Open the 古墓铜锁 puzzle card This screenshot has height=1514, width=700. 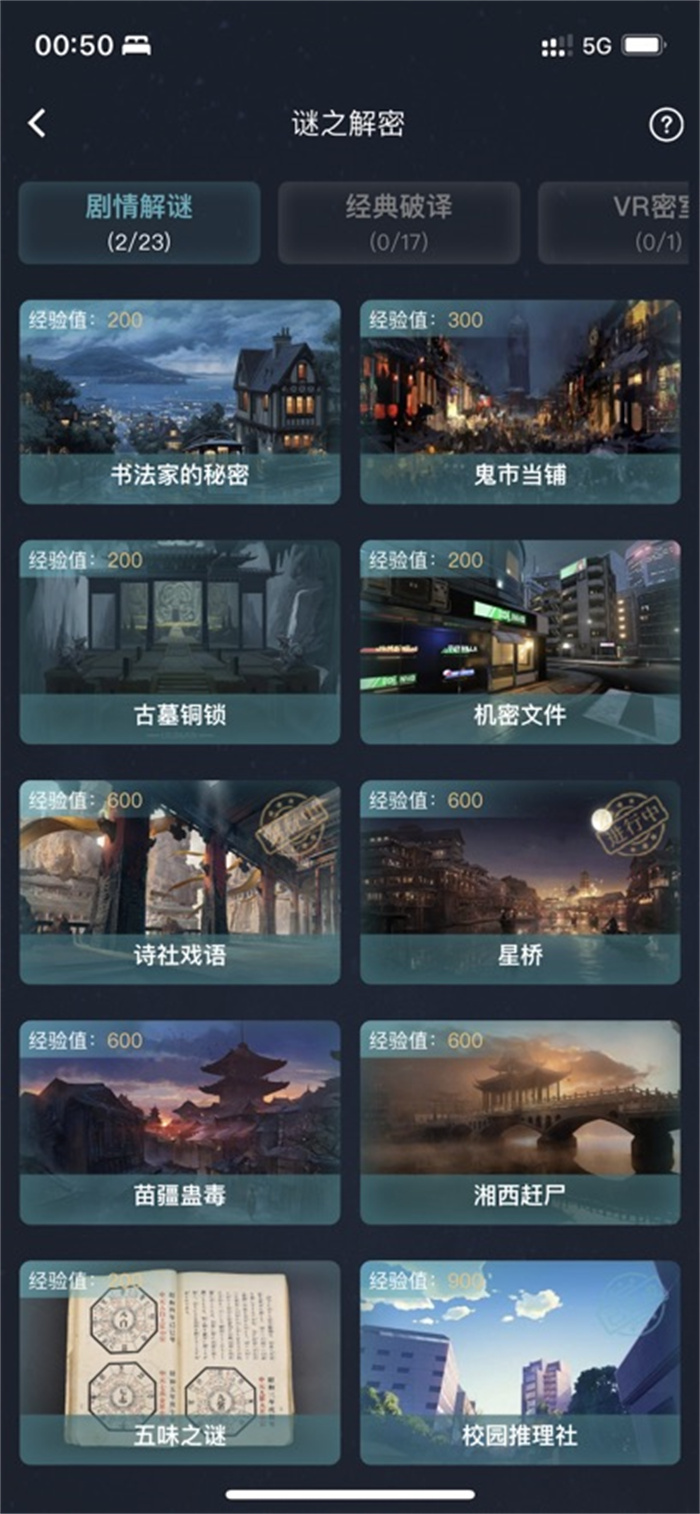coord(180,642)
